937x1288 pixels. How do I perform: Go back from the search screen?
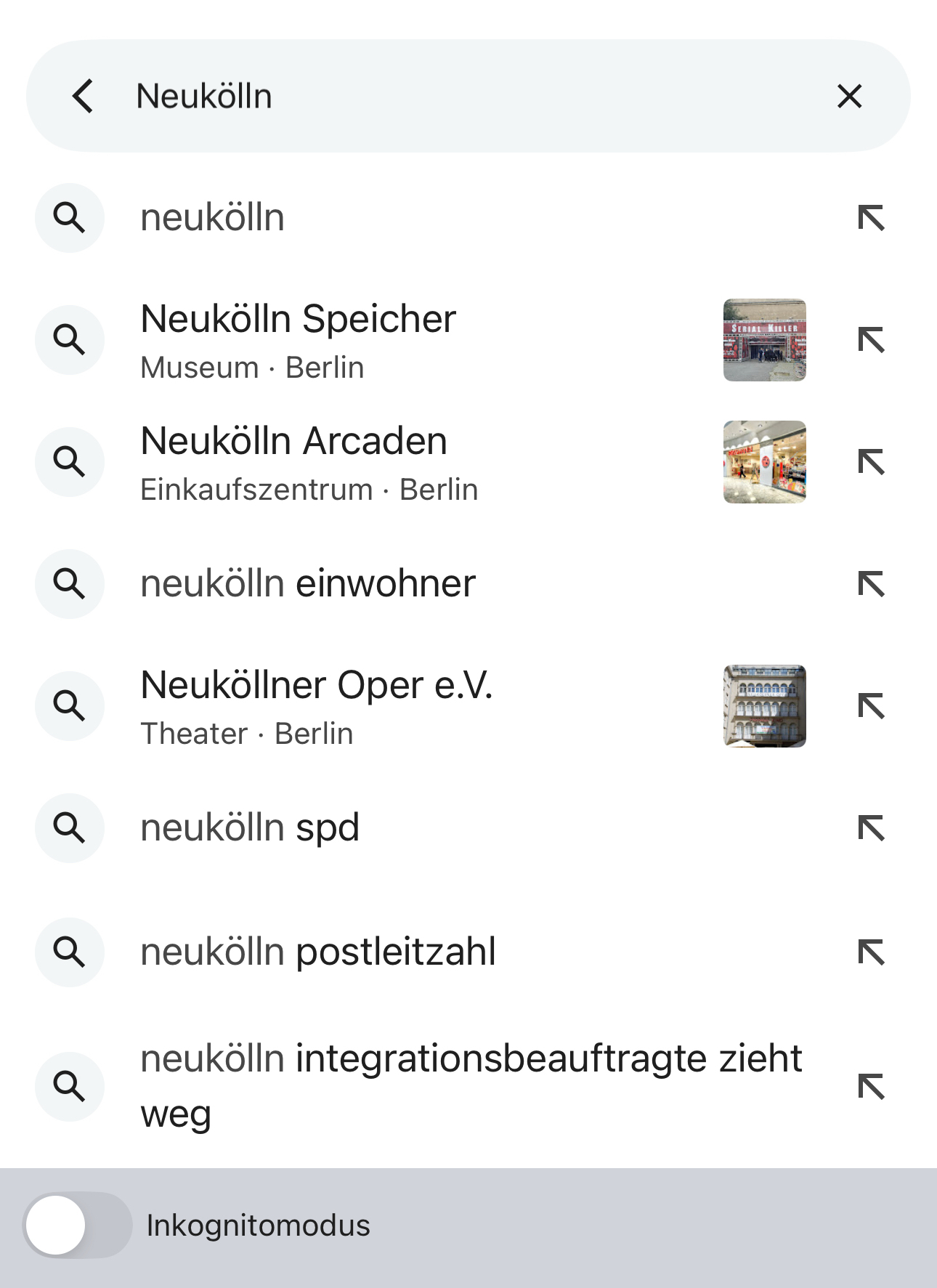tap(83, 96)
